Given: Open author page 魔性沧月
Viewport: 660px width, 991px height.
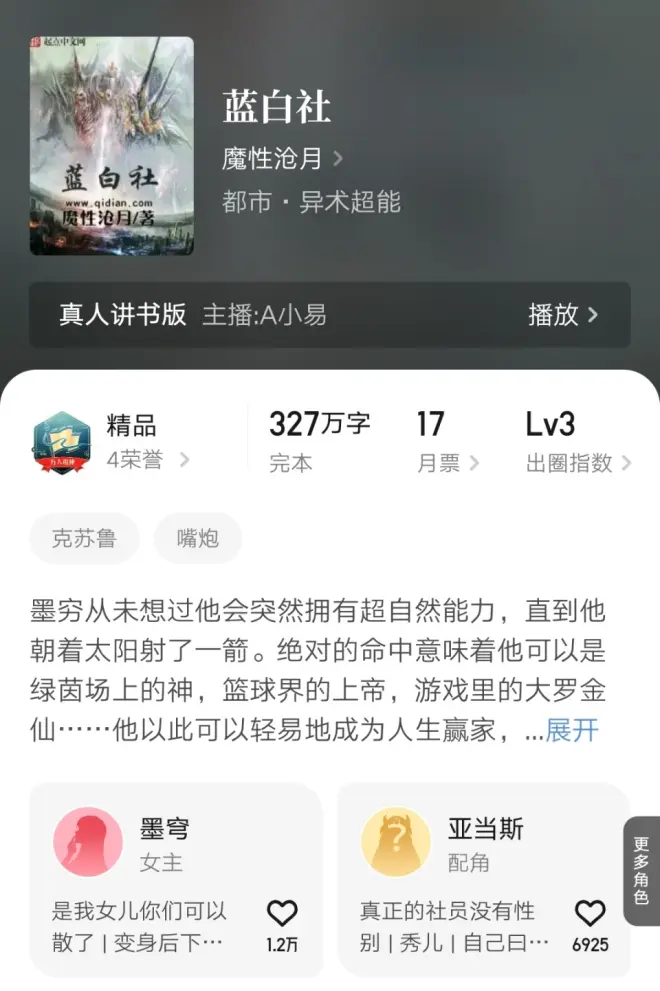Looking at the screenshot, I should (282, 158).
